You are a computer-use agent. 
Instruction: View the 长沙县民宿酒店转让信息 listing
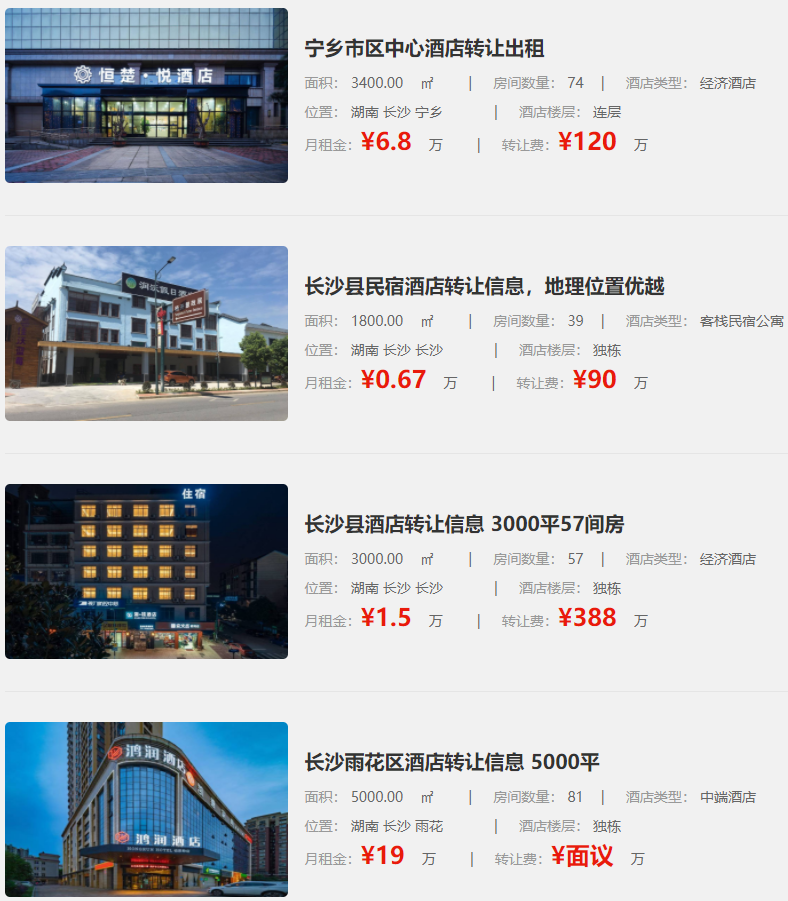pos(484,287)
